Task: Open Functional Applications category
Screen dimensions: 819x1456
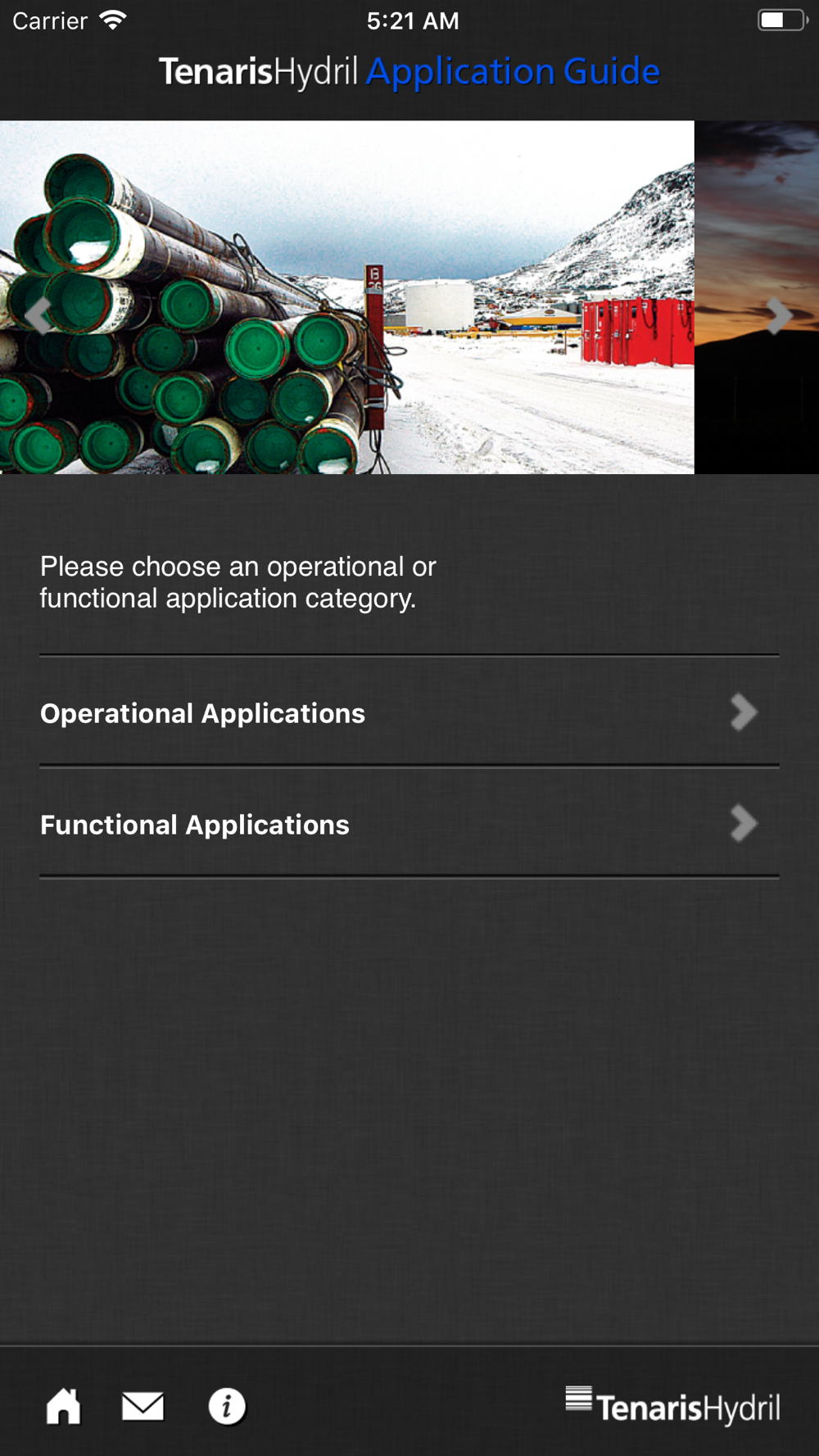Action: click(x=409, y=823)
